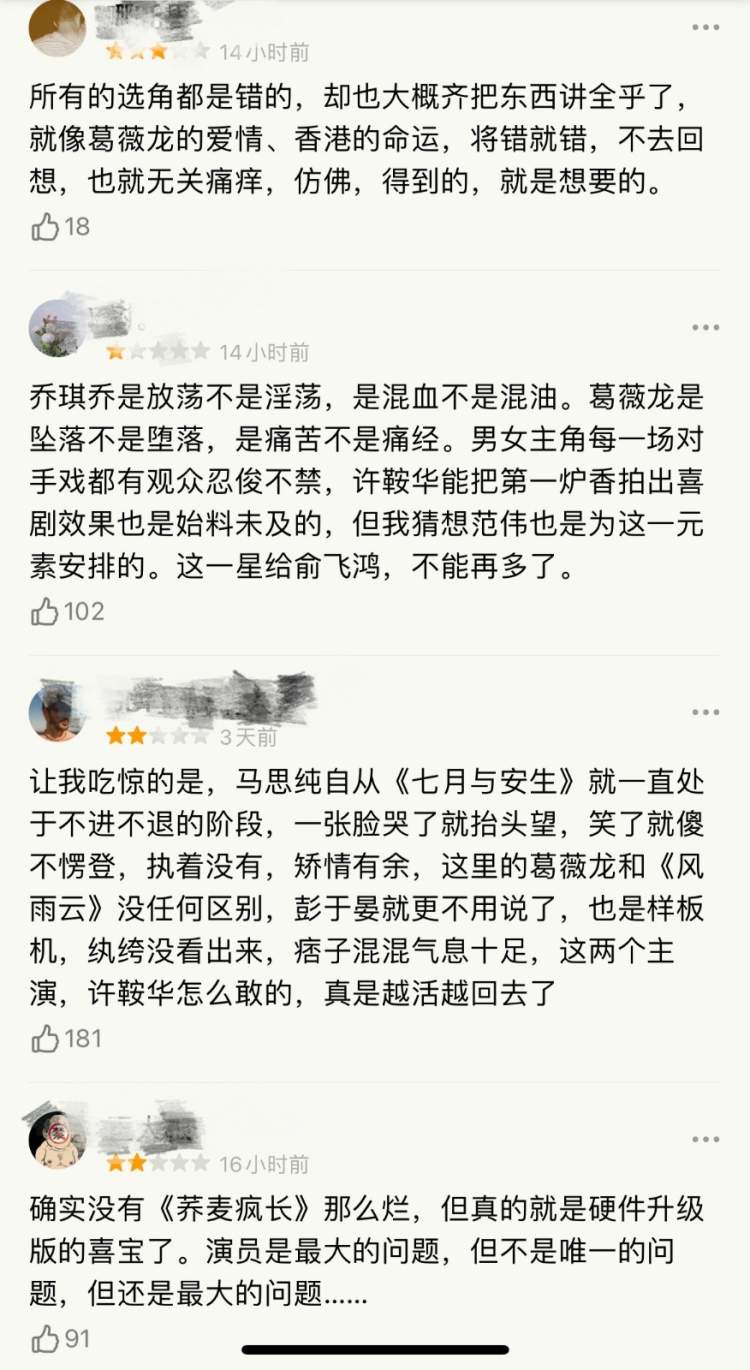Image resolution: width=750 pixels, height=1370 pixels.
Task: Open overflow menu on review mentioning 香港的命运
Action: pos(705,28)
